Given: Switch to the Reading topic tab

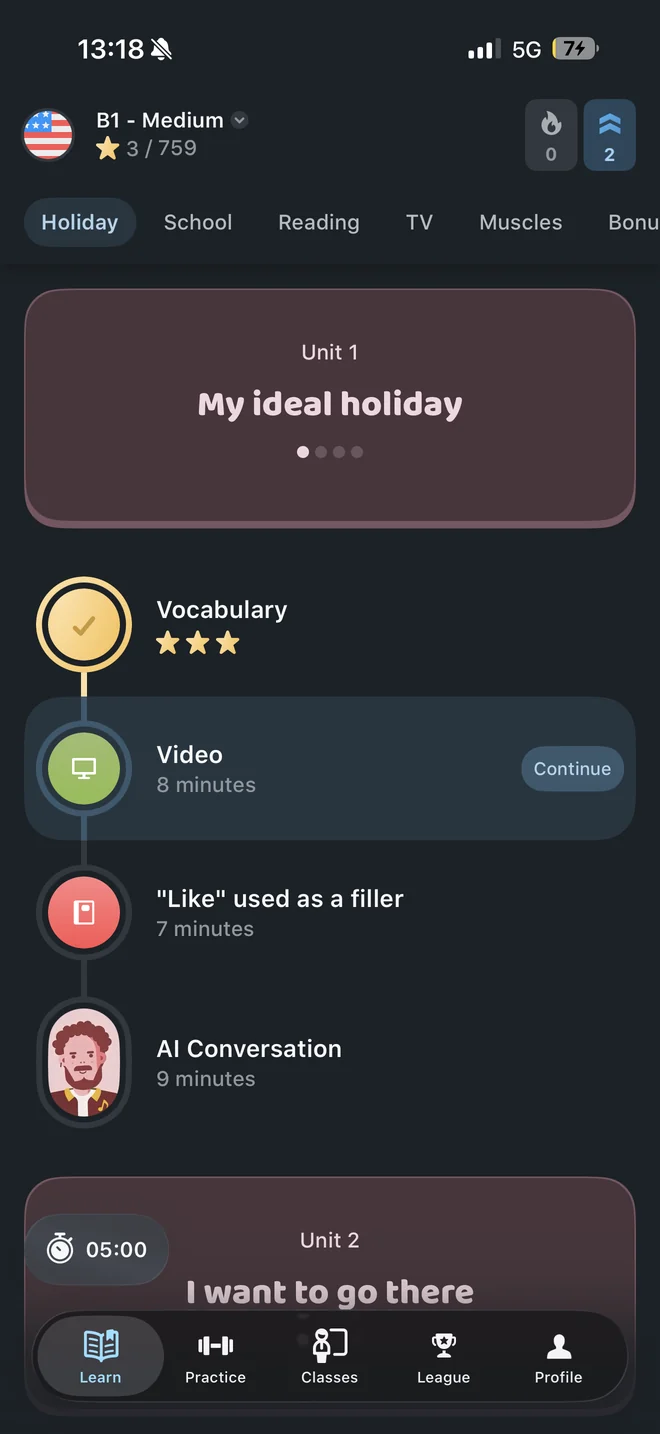Looking at the screenshot, I should click(x=319, y=222).
